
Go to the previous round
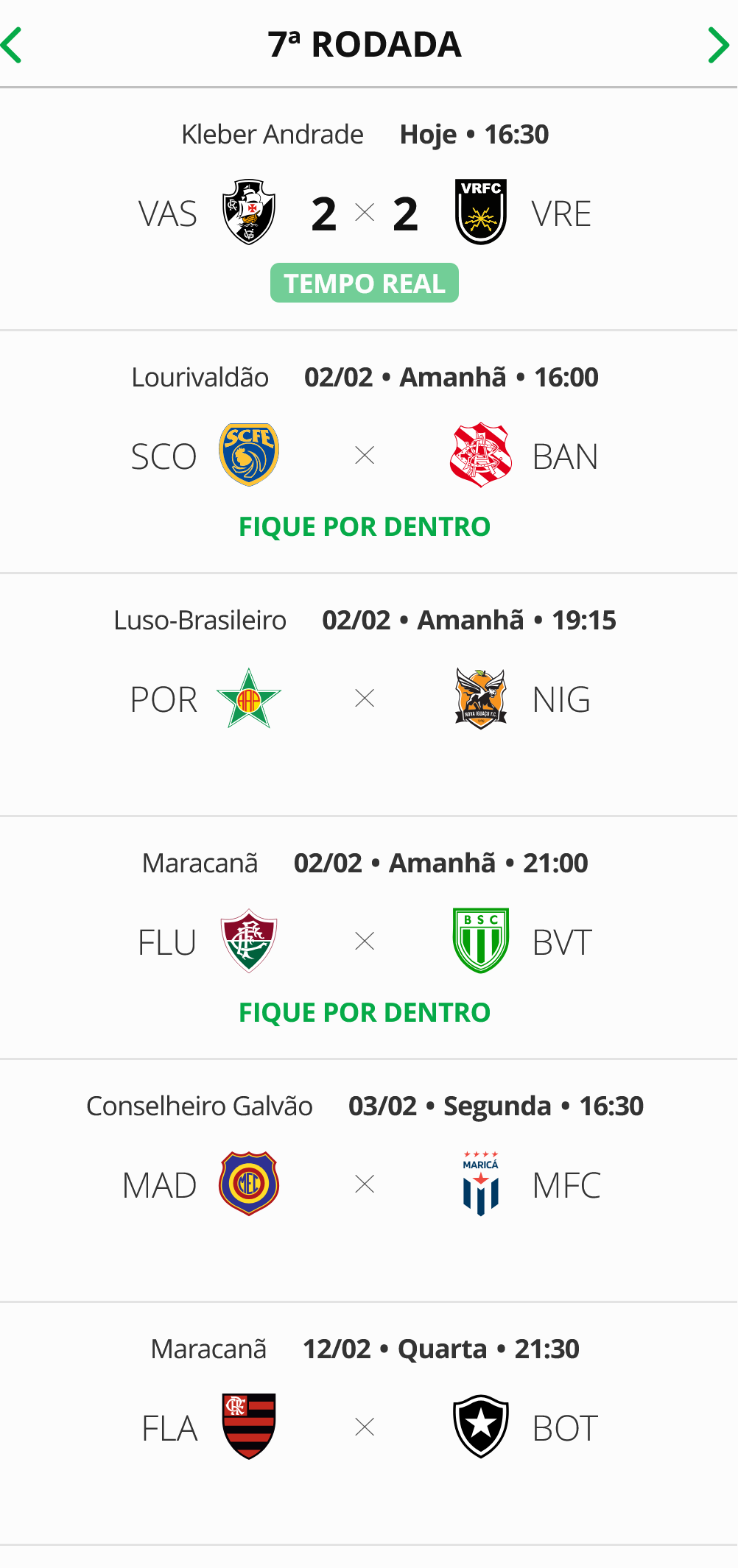point(13,45)
